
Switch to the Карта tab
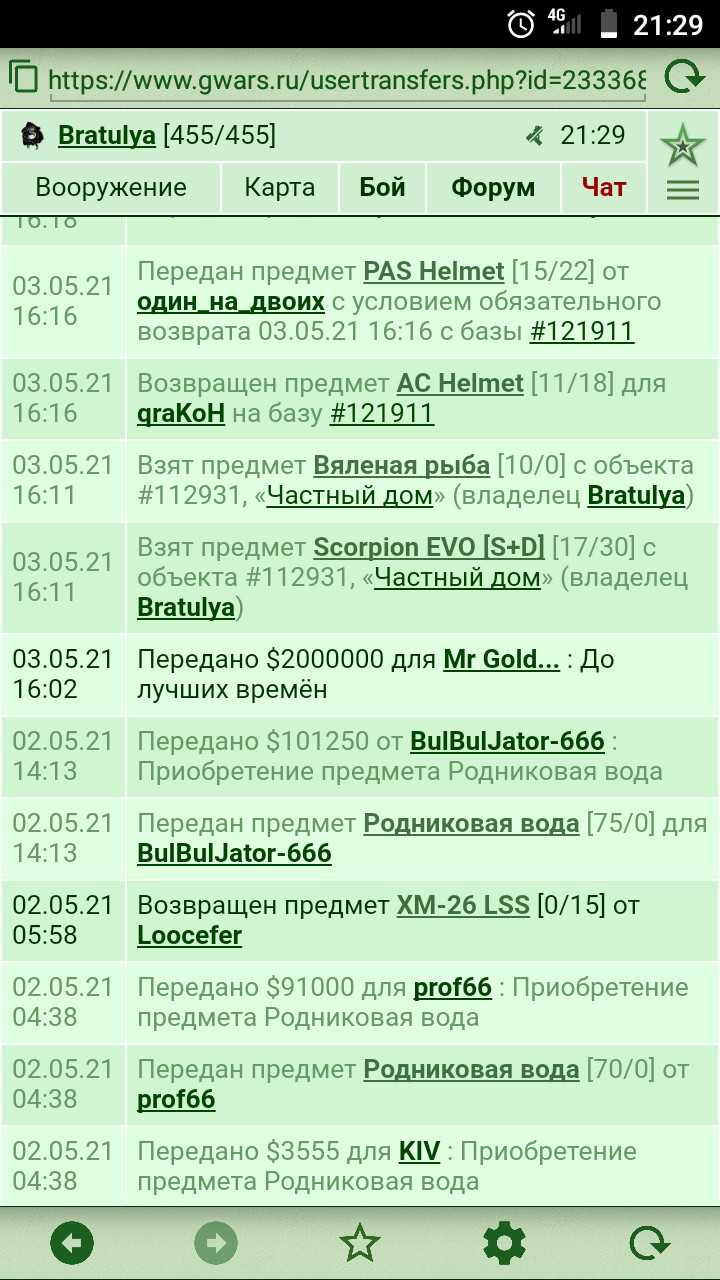point(280,187)
